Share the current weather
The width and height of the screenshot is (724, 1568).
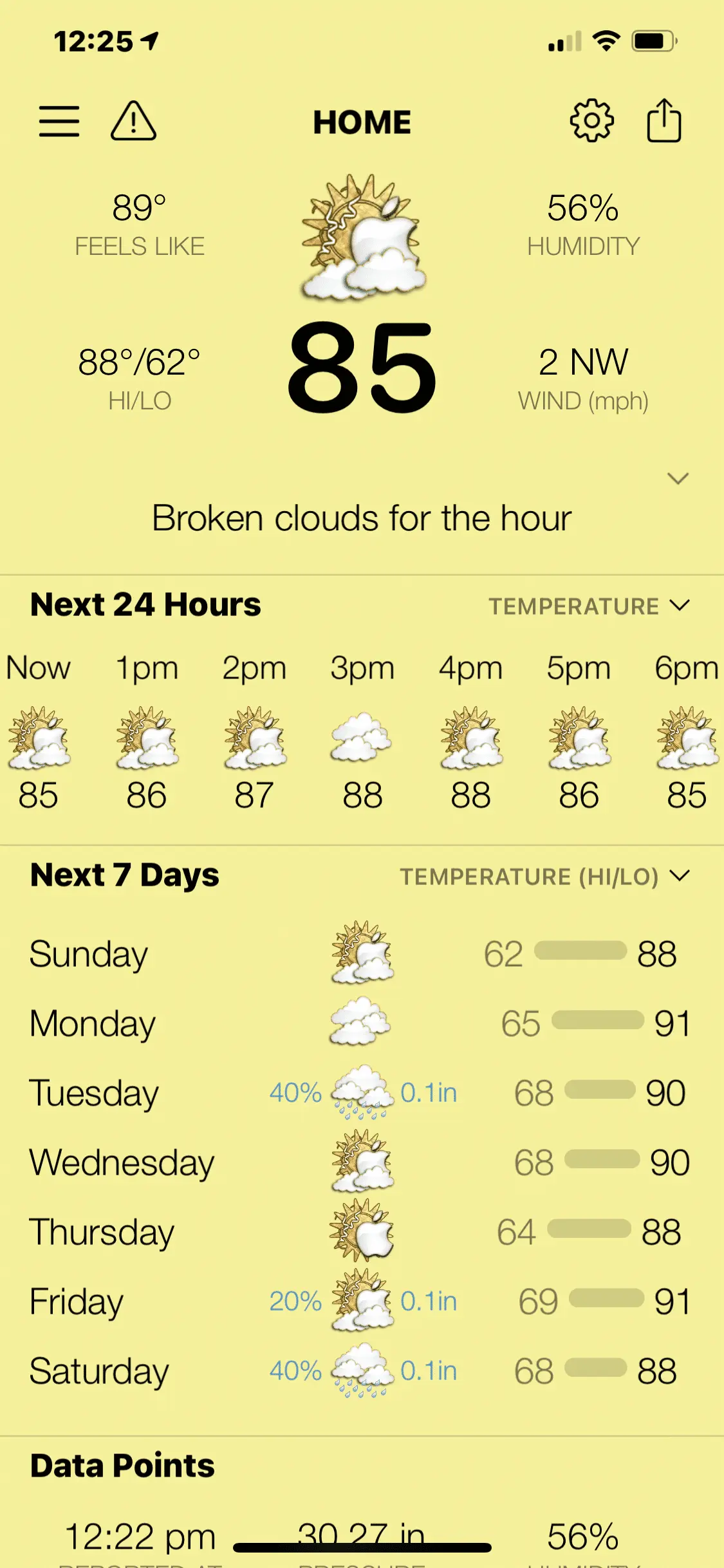pyautogui.click(x=664, y=120)
